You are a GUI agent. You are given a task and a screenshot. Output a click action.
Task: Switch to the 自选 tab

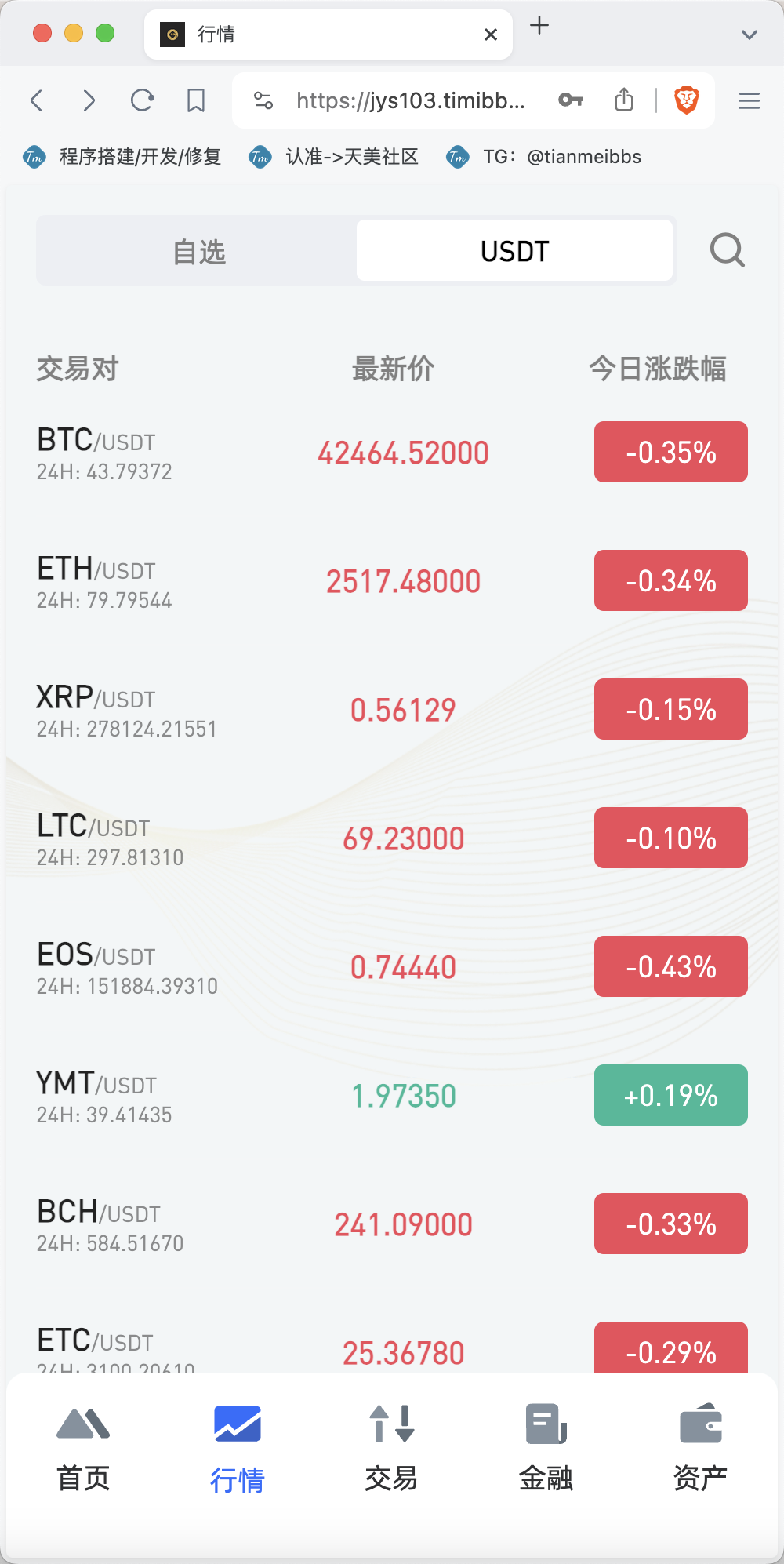click(x=199, y=251)
